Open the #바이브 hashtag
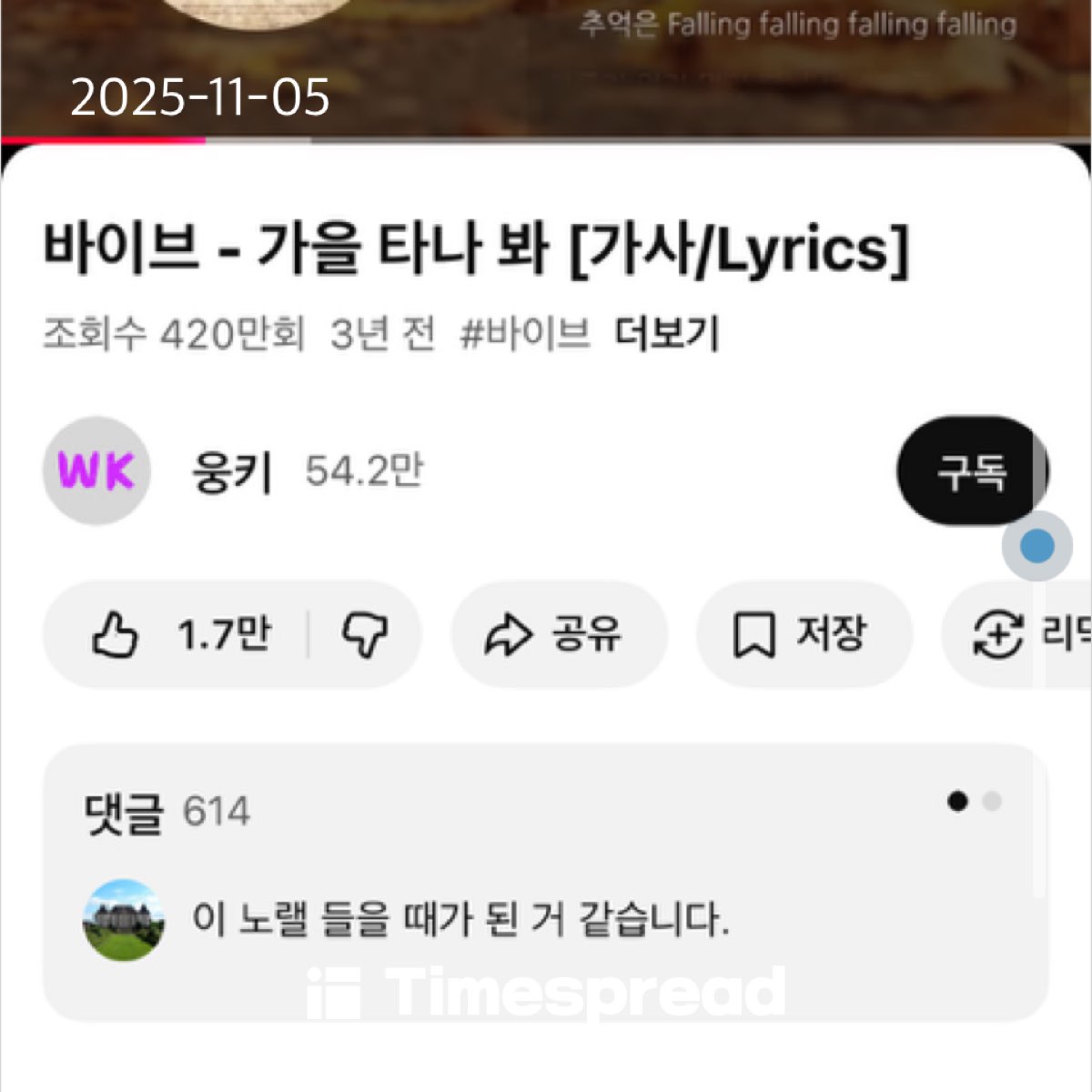 525,334
